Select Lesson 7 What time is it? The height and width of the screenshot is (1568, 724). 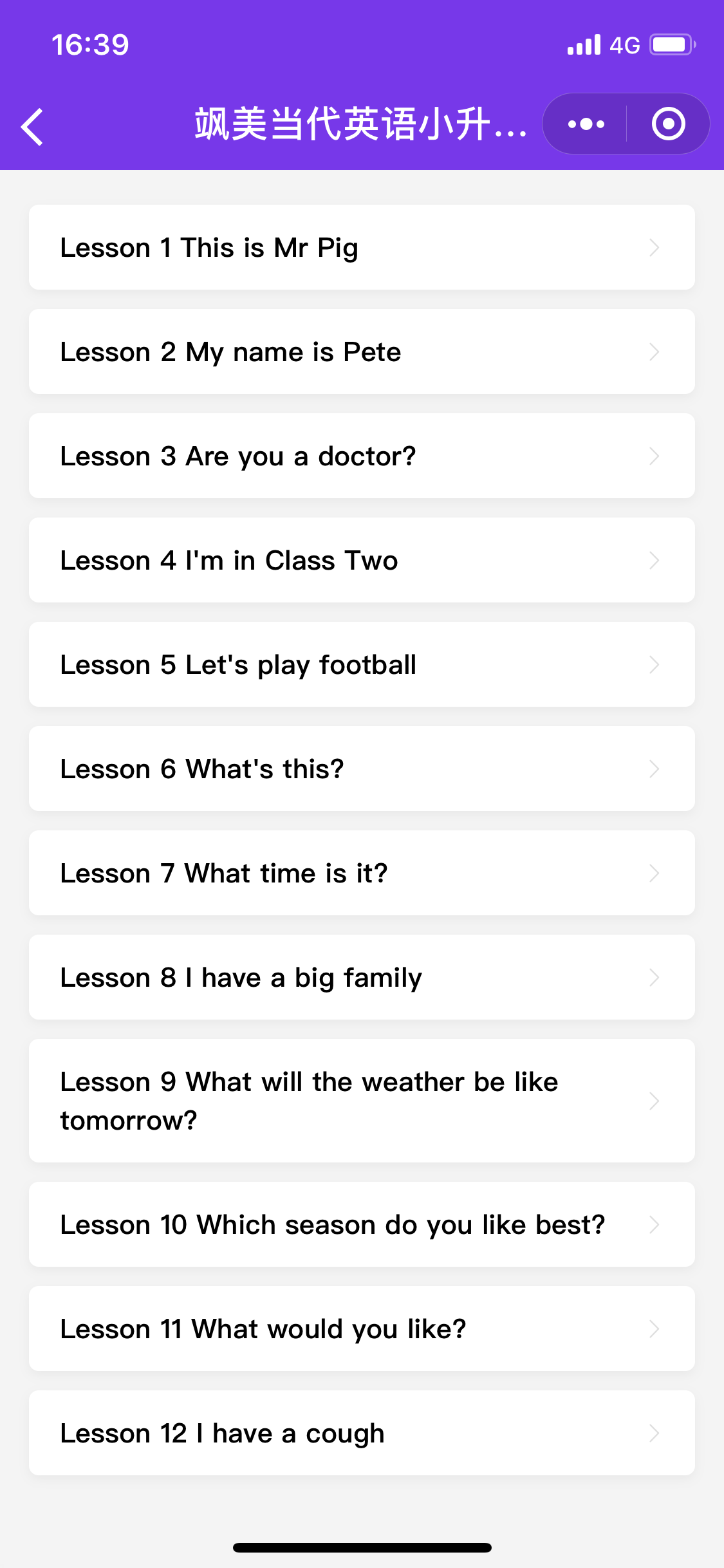[x=362, y=873]
